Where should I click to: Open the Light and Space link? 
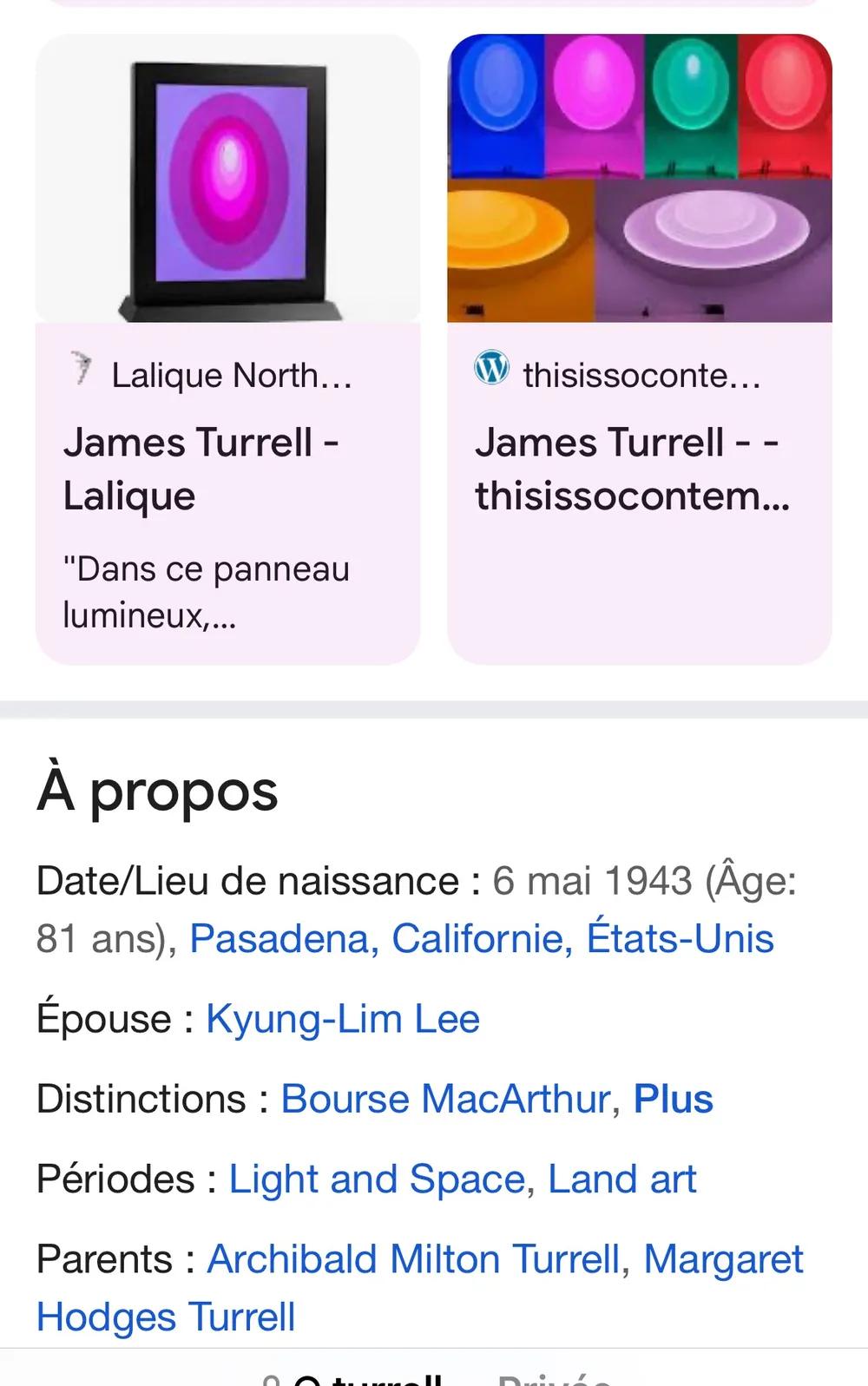[377, 1179]
